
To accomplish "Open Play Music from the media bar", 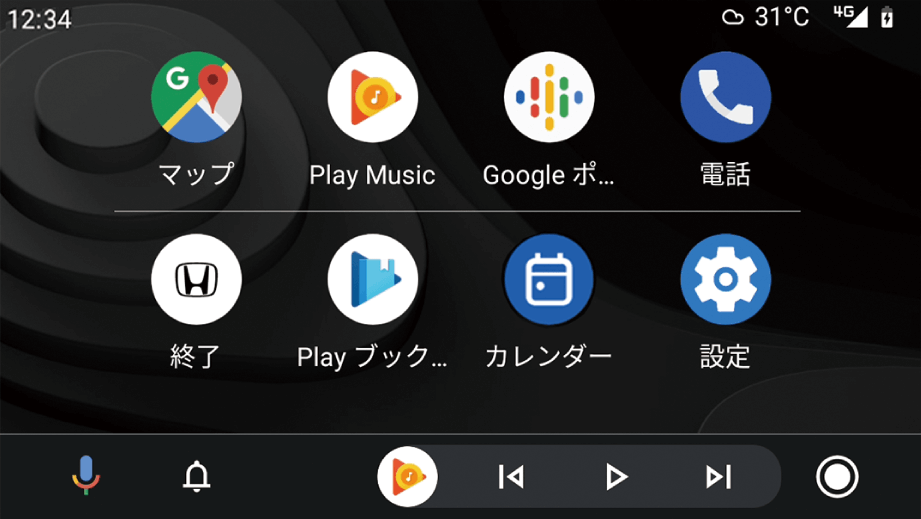I will click(407, 477).
